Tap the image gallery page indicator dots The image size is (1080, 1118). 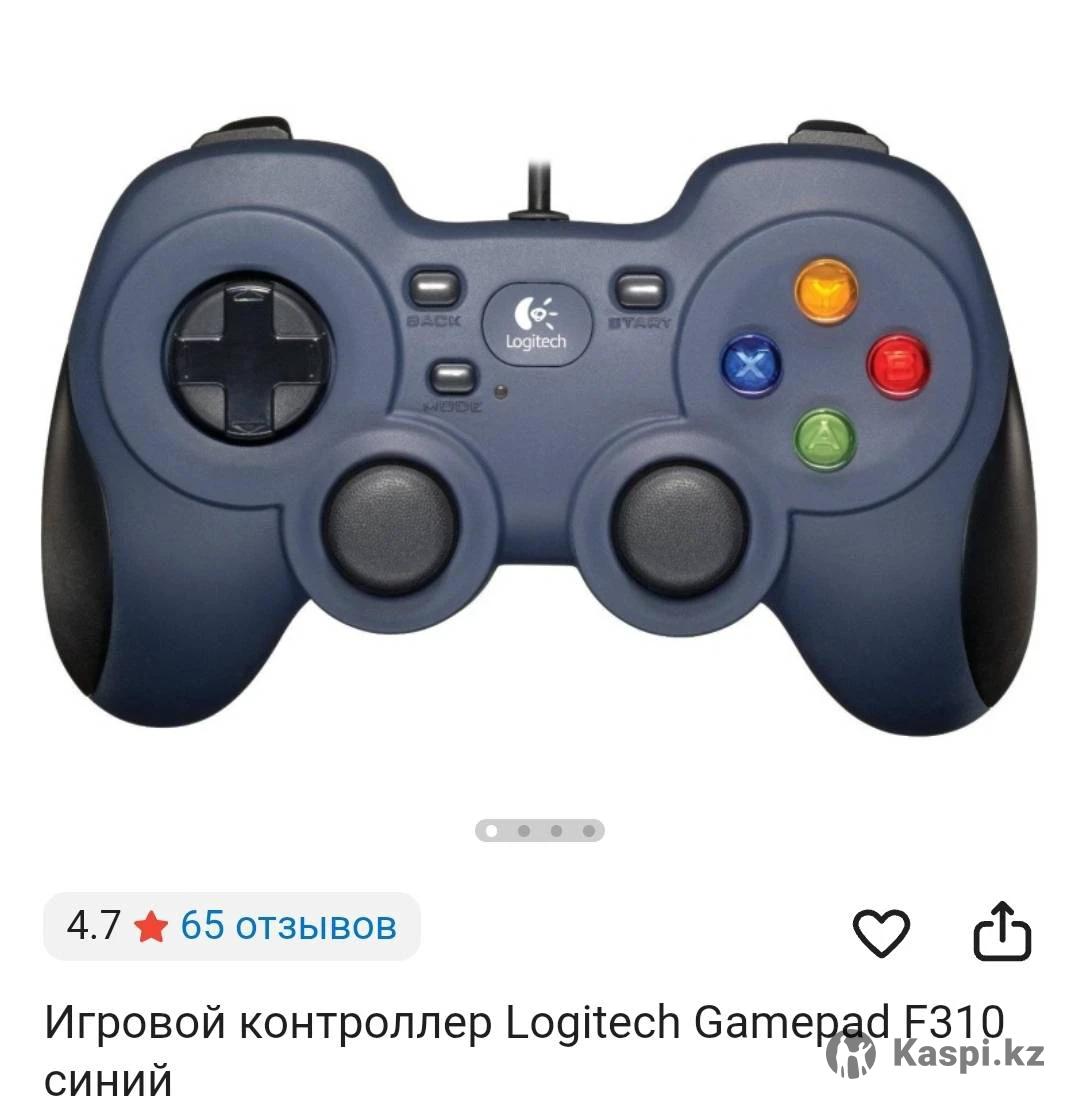click(540, 831)
